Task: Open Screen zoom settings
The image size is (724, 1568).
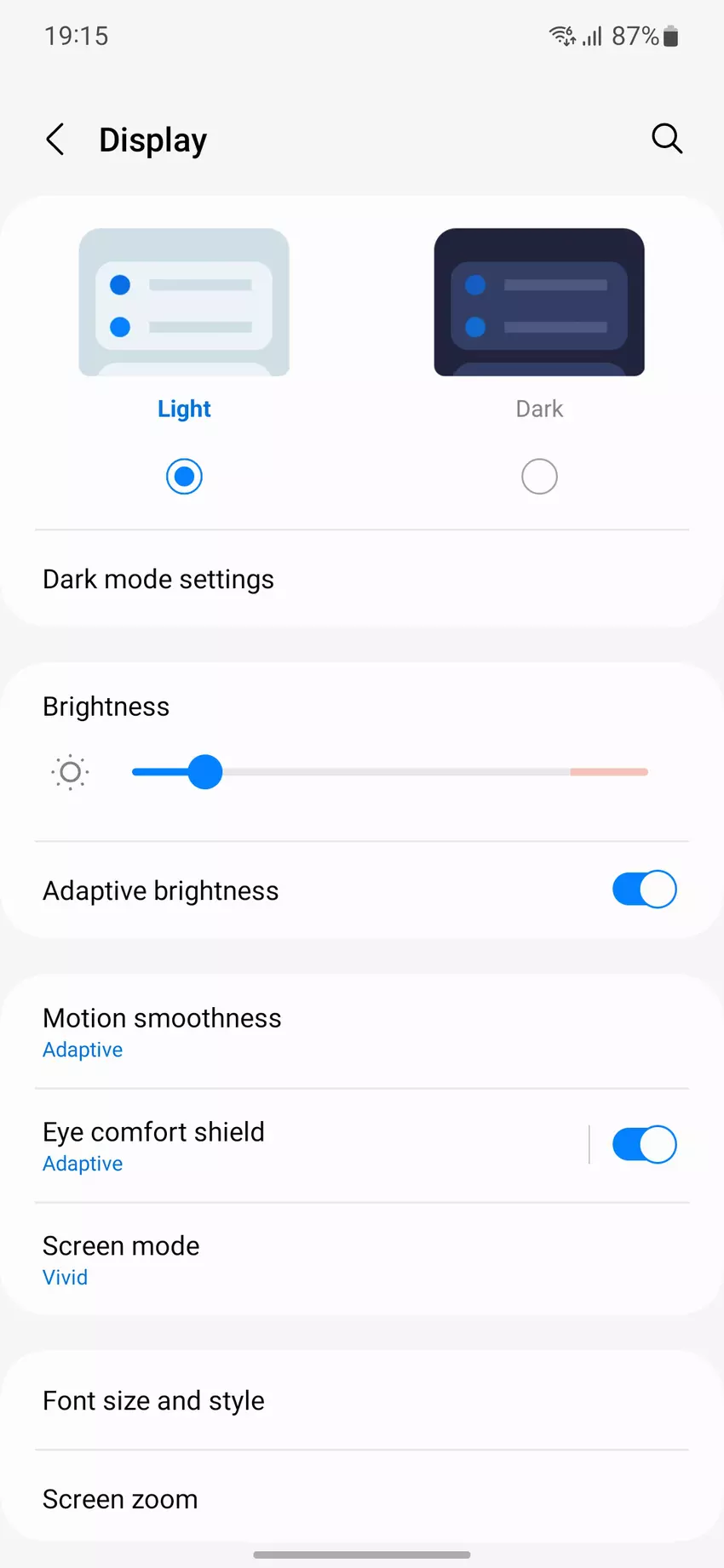Action: pyautogui.click(x=120, y=1499)
